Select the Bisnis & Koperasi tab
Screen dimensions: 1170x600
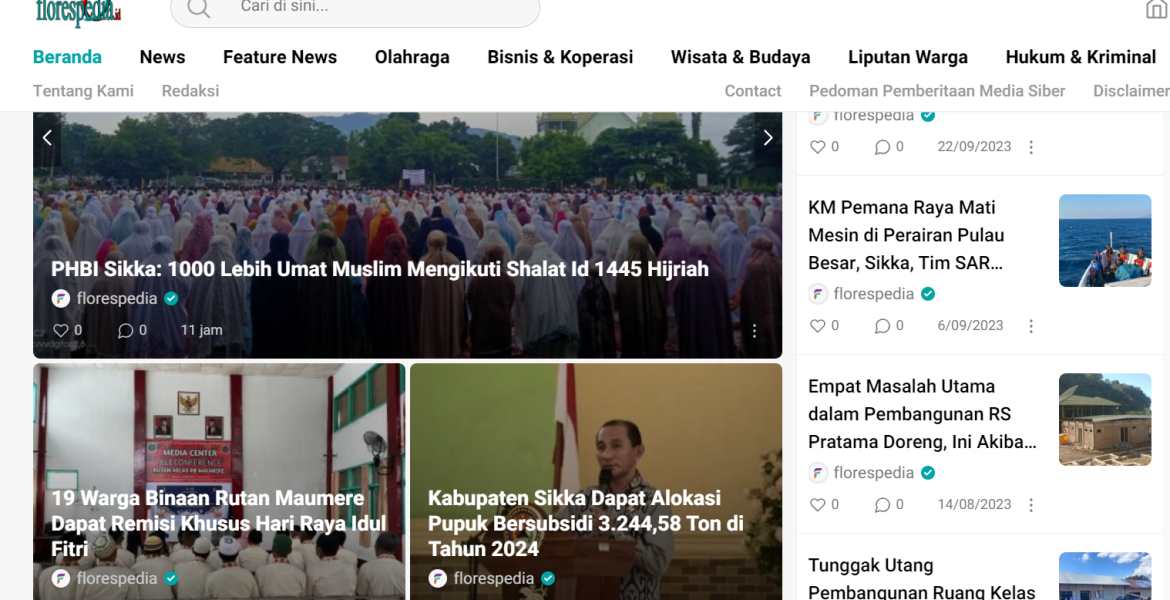click(x=560, y=57)
